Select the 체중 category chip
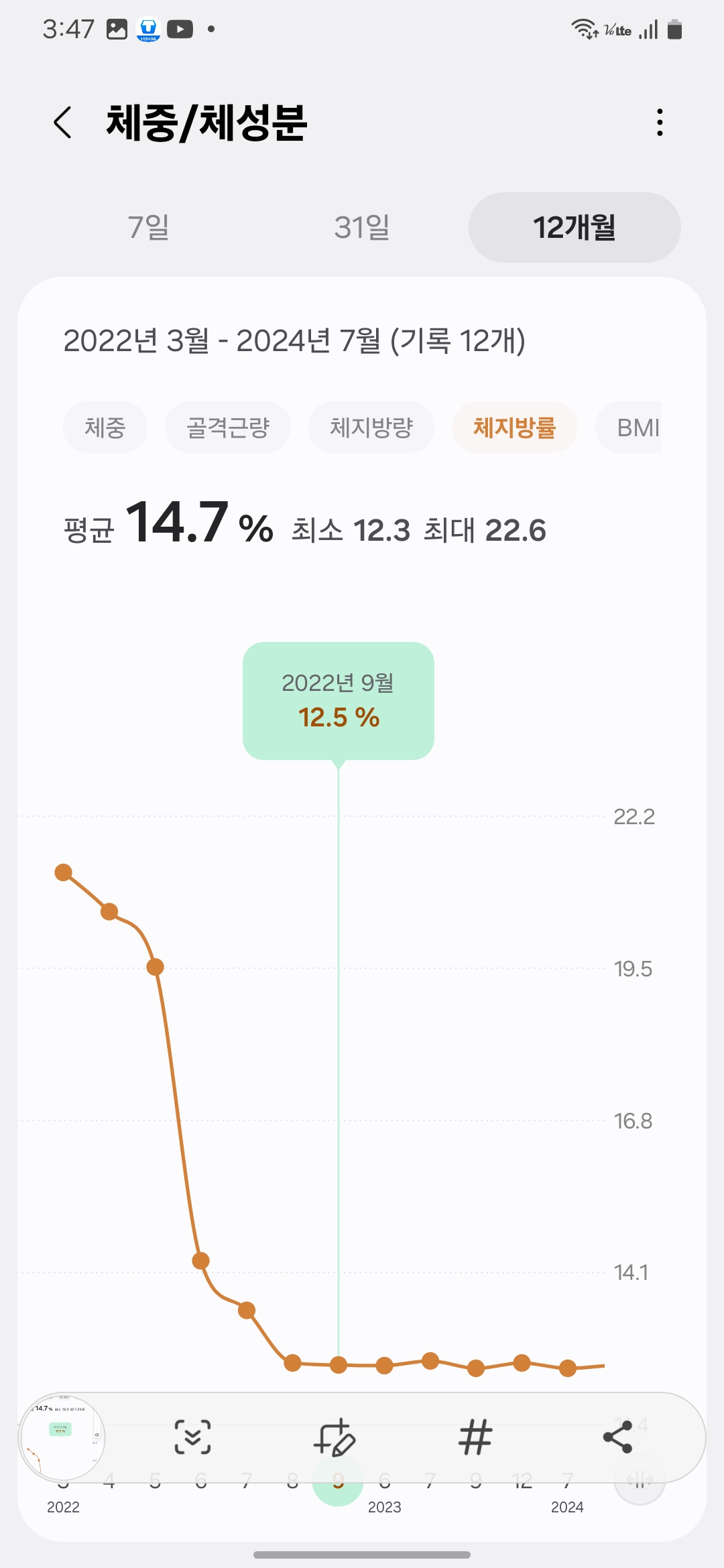The width and height of the screenshot is (724, 1568). click(105, 427)
